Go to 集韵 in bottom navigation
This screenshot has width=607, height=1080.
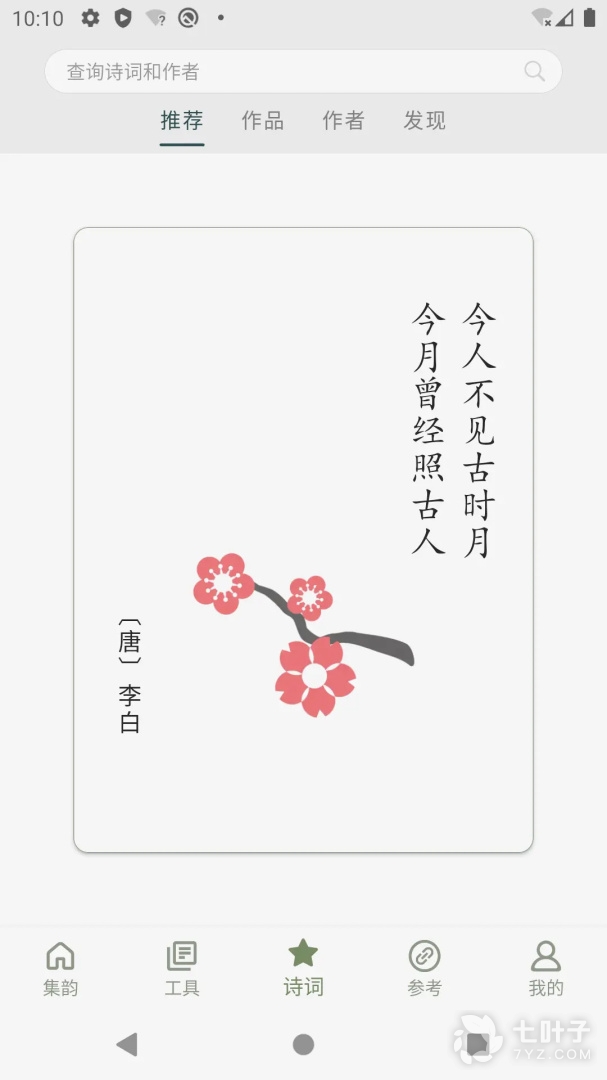[60, 969]
